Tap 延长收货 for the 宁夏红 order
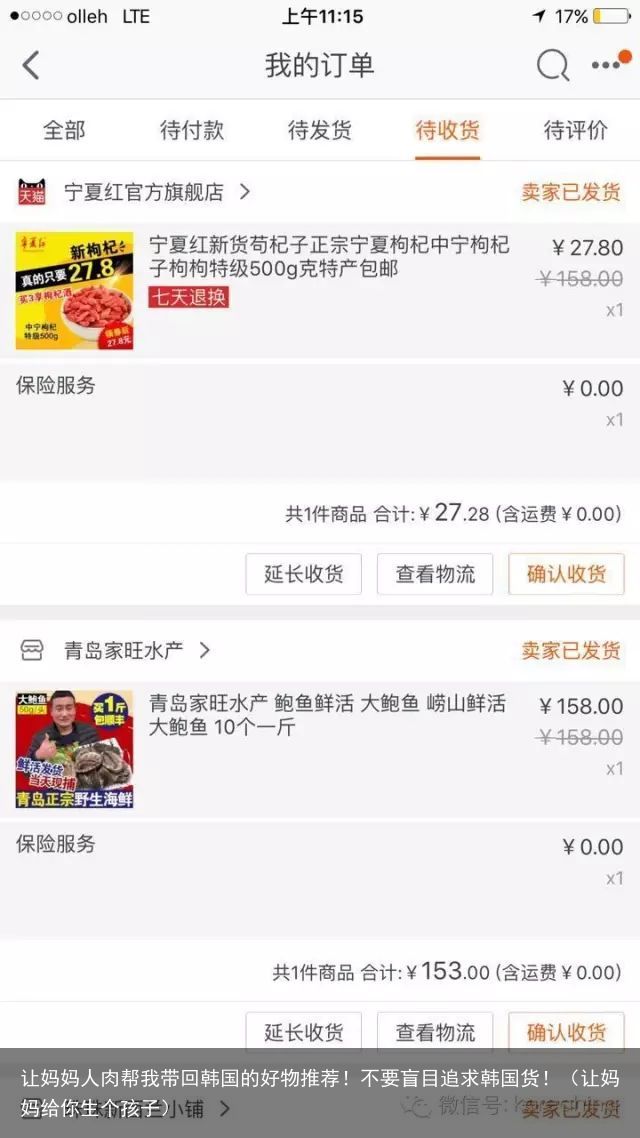The image size is (640, 1138). click(304, 574)
